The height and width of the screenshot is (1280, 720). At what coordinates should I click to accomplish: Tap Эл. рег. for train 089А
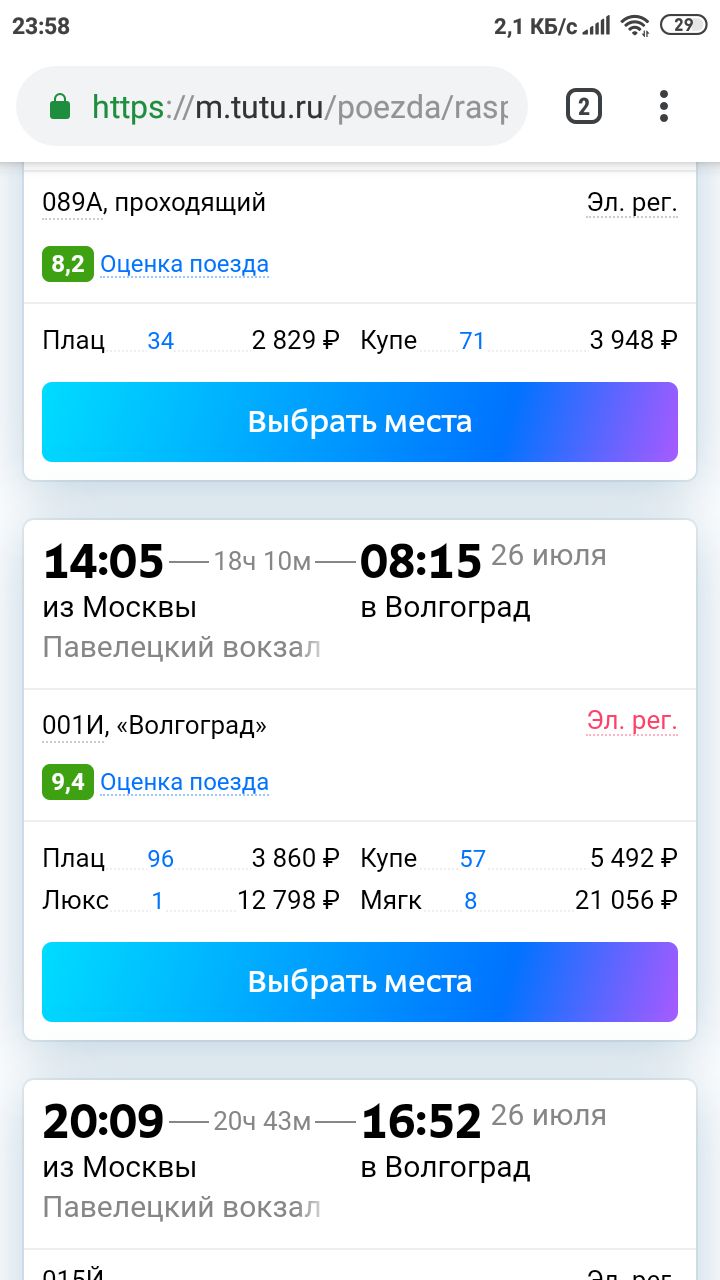(x=632, y=203)
